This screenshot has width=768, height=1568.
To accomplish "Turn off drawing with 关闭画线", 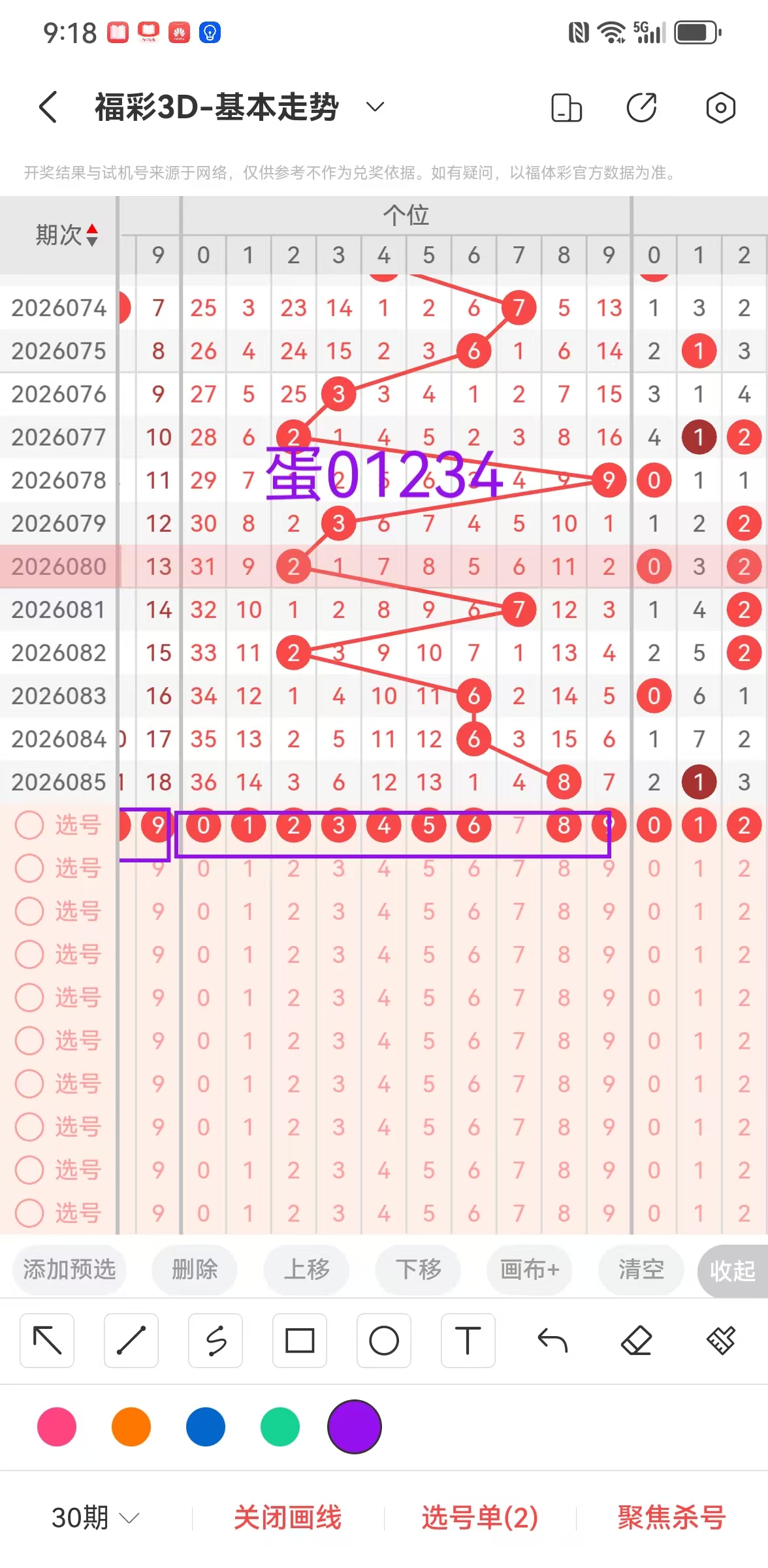I will pyautogui.click(x=287, y=1517).
